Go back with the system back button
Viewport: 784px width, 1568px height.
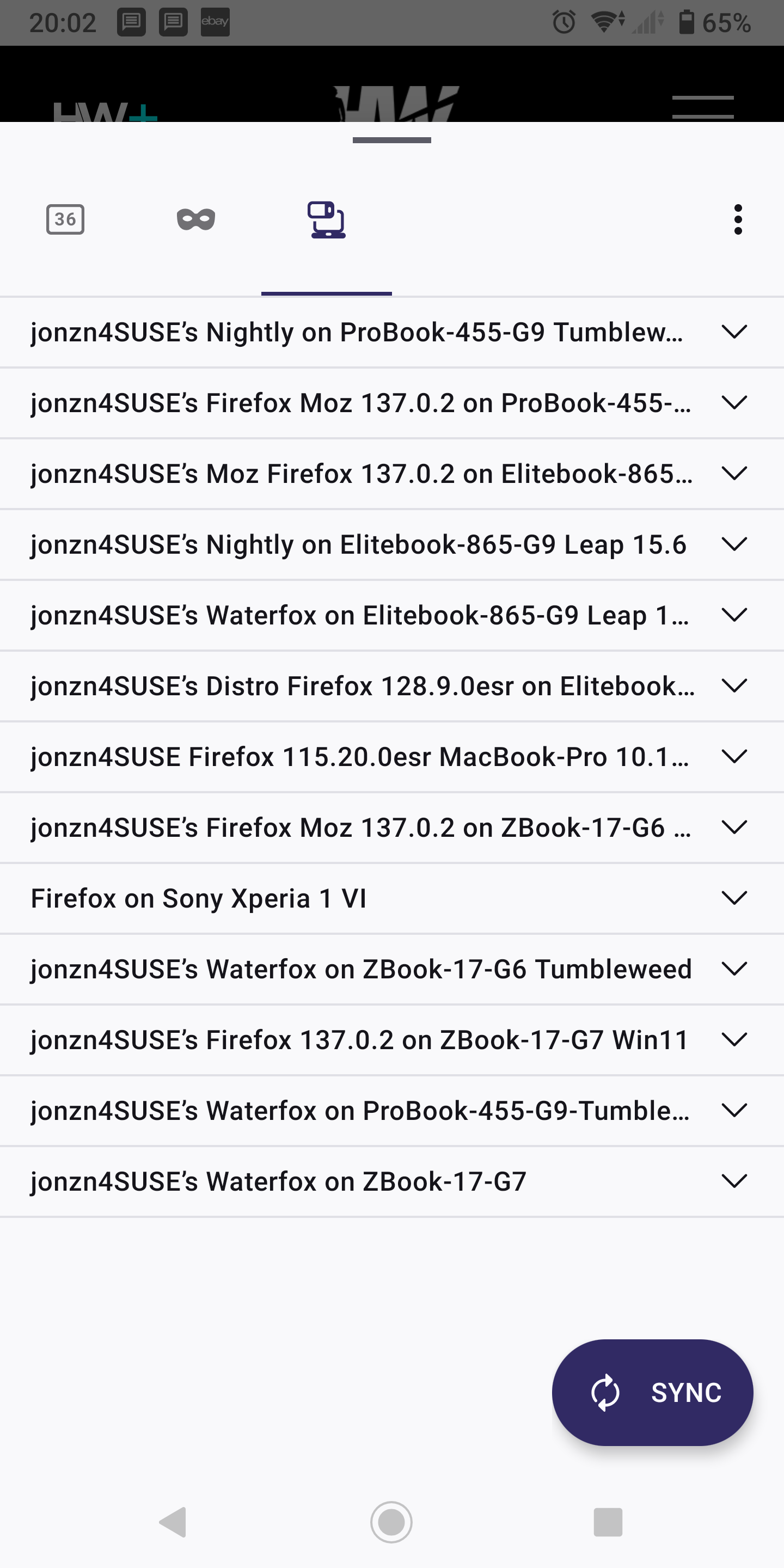pos(173,1522)
